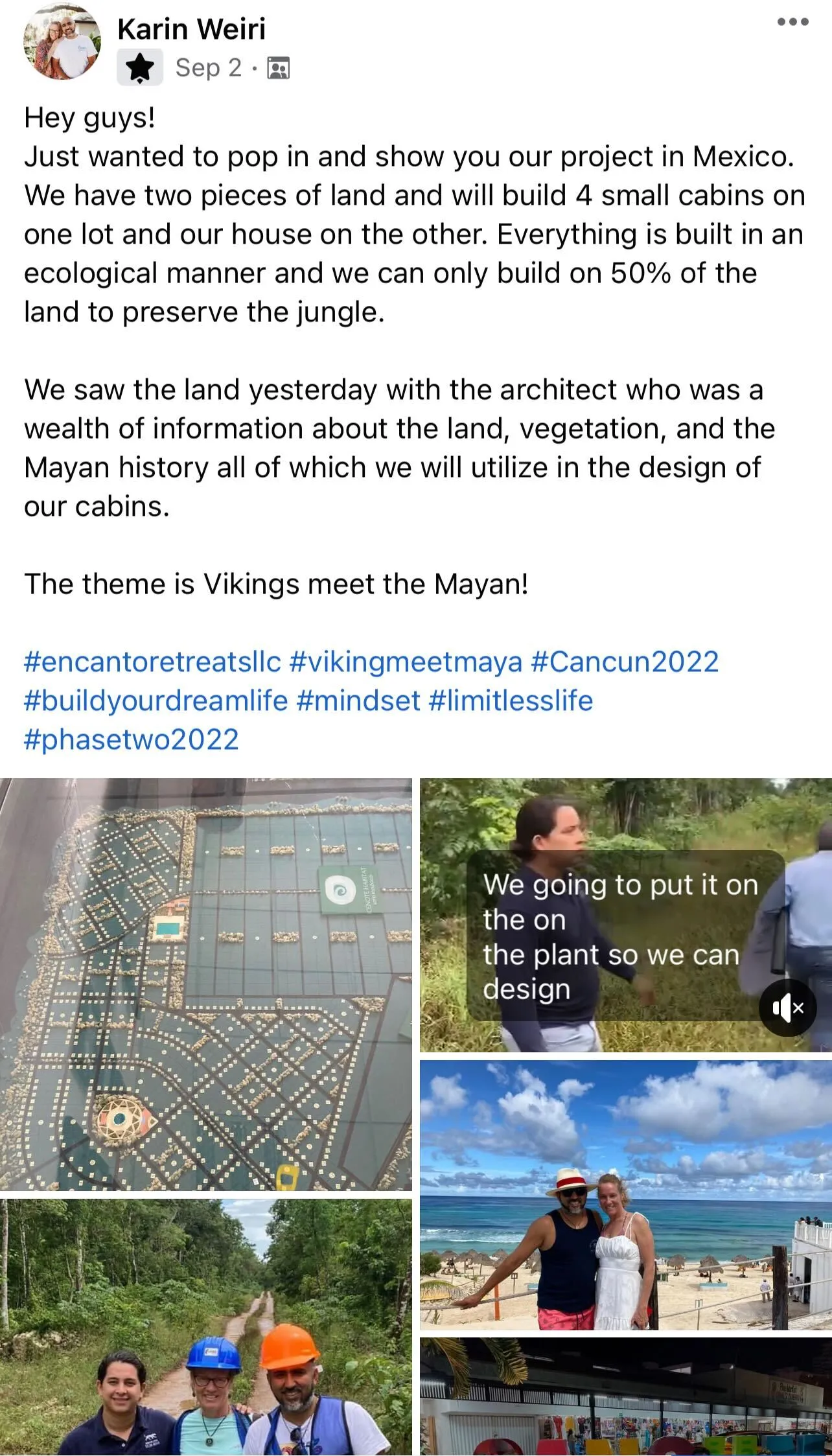Tap the Karin Weiri author name
The width and height of the screenshot is (832, 1456).
tap(191, 29)
